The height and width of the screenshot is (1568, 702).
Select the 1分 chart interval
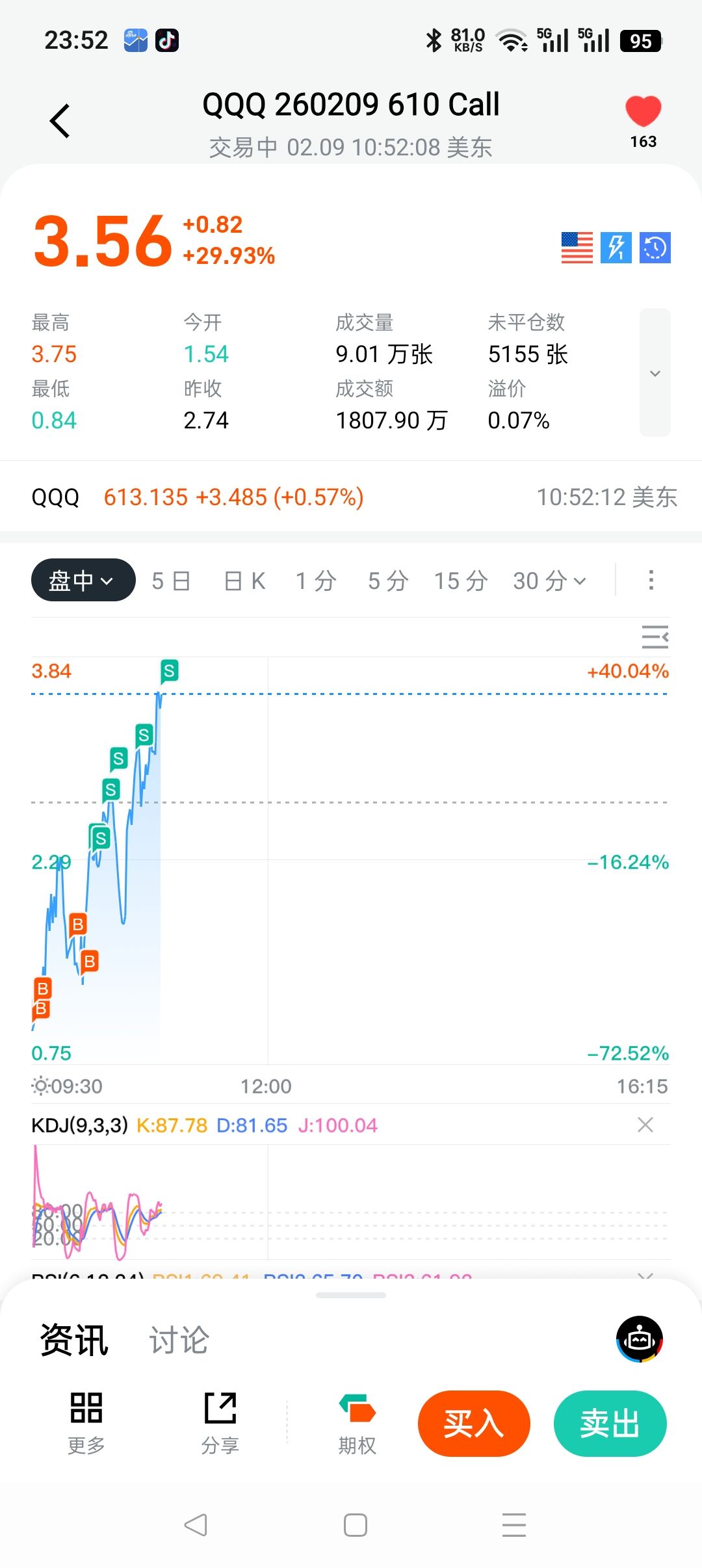tap(316, 581)
